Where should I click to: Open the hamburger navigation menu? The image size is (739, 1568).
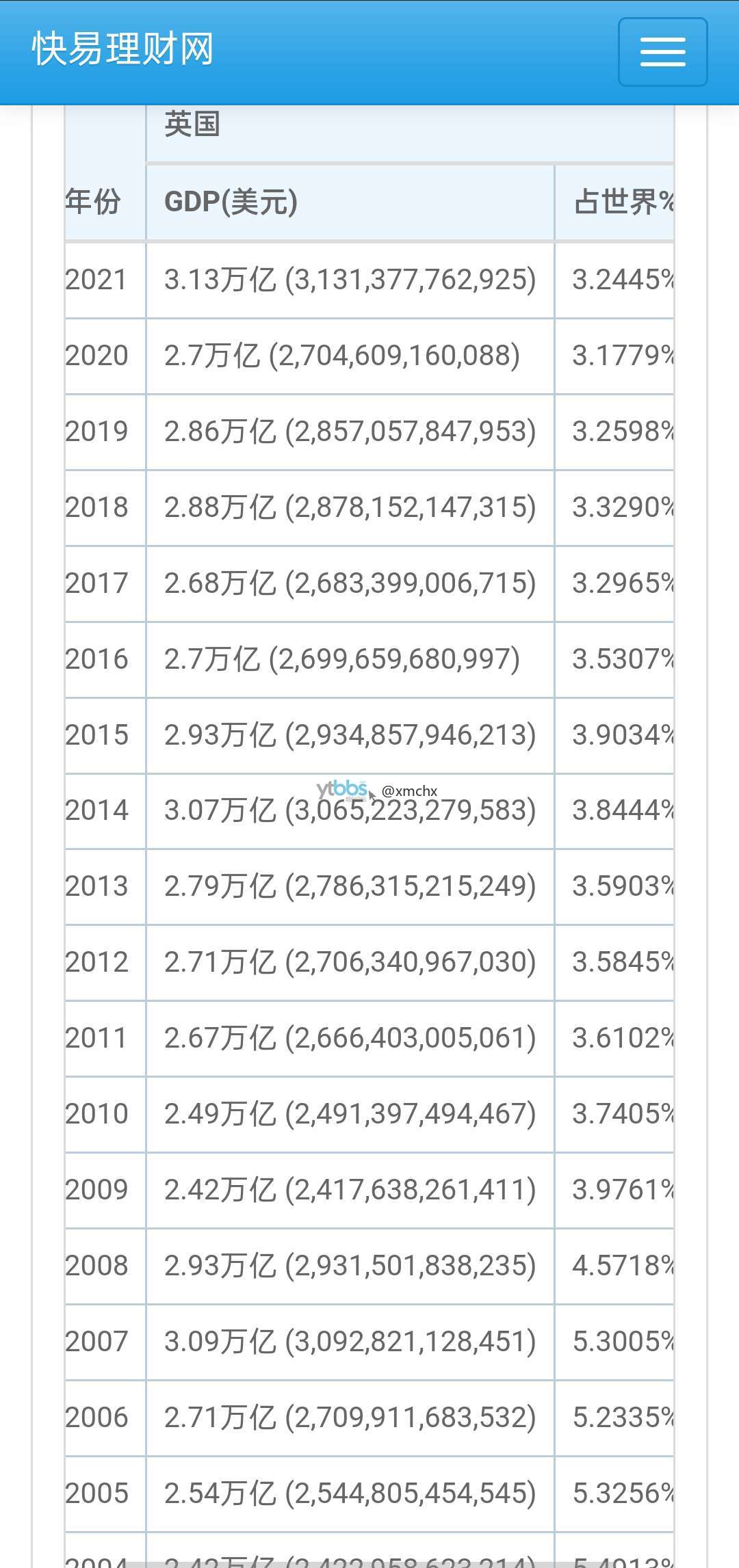pos(662,52)
